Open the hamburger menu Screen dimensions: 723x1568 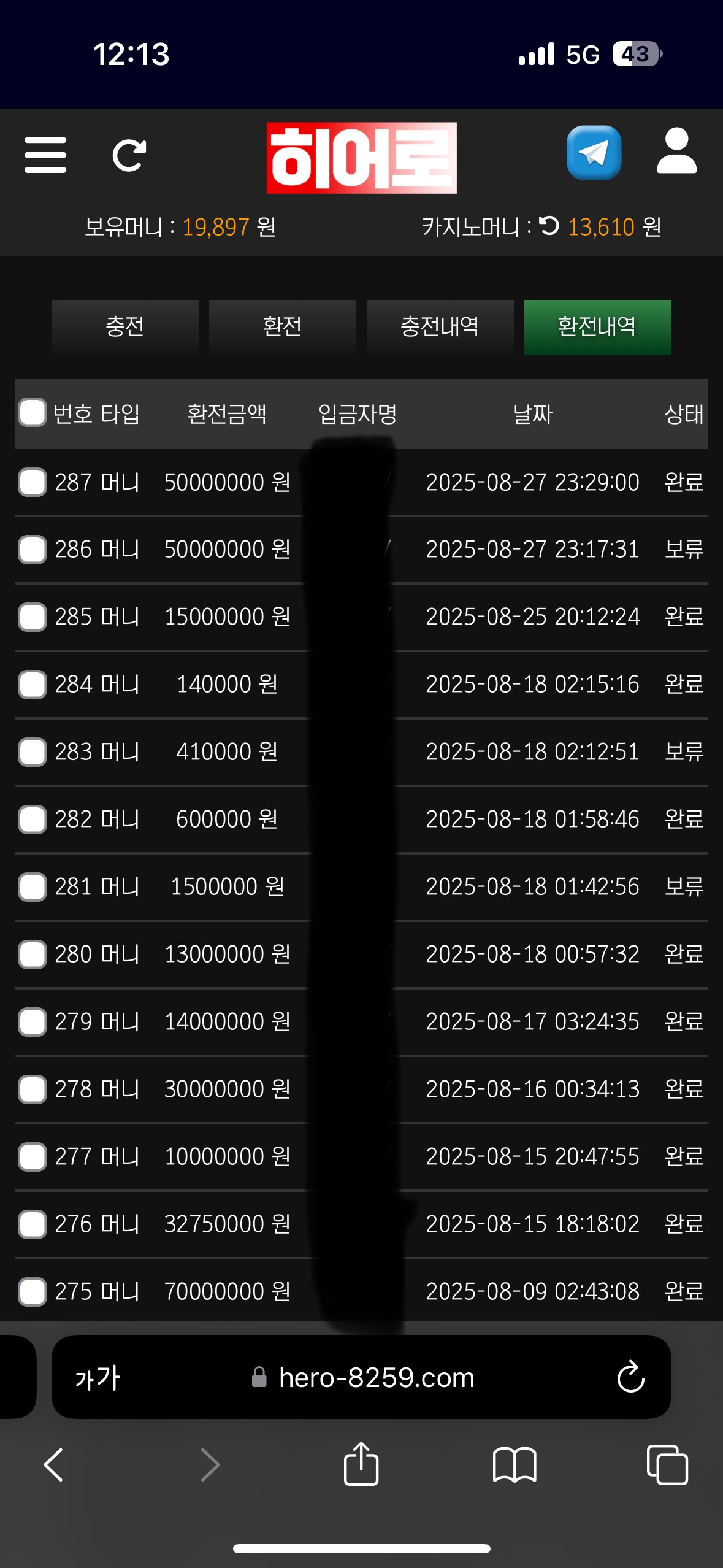point(45,155)
